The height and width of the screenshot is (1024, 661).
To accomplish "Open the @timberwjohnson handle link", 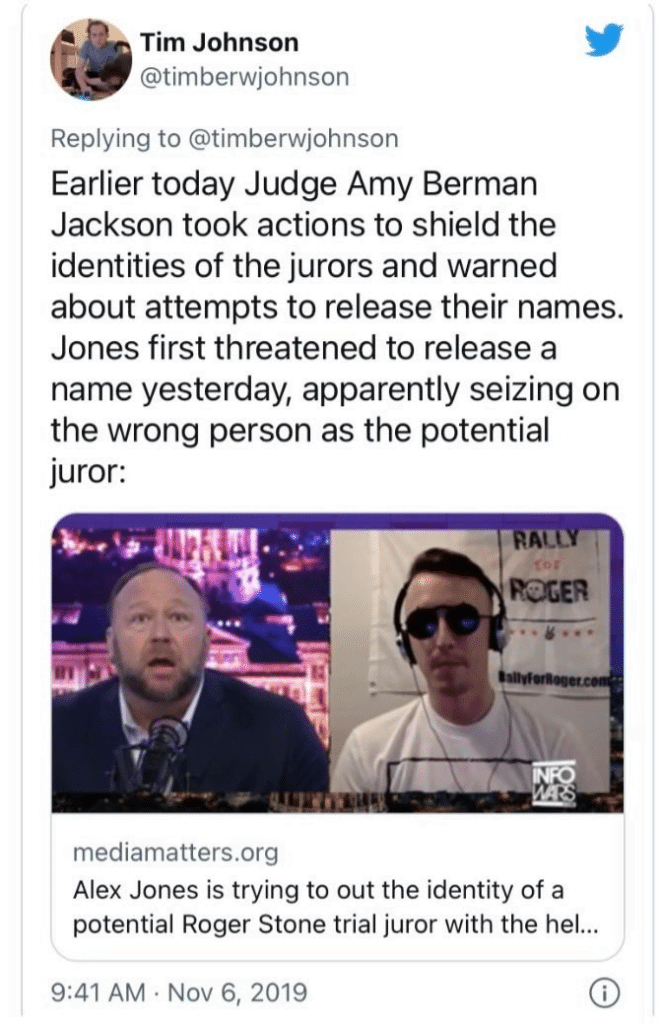I will (x=244, y=77).
